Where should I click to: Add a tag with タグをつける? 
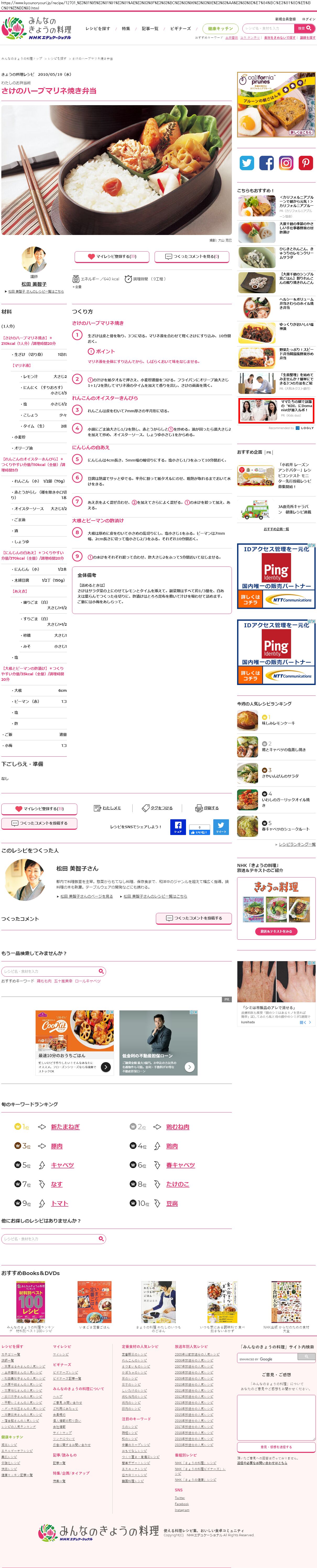coord(157,808)
